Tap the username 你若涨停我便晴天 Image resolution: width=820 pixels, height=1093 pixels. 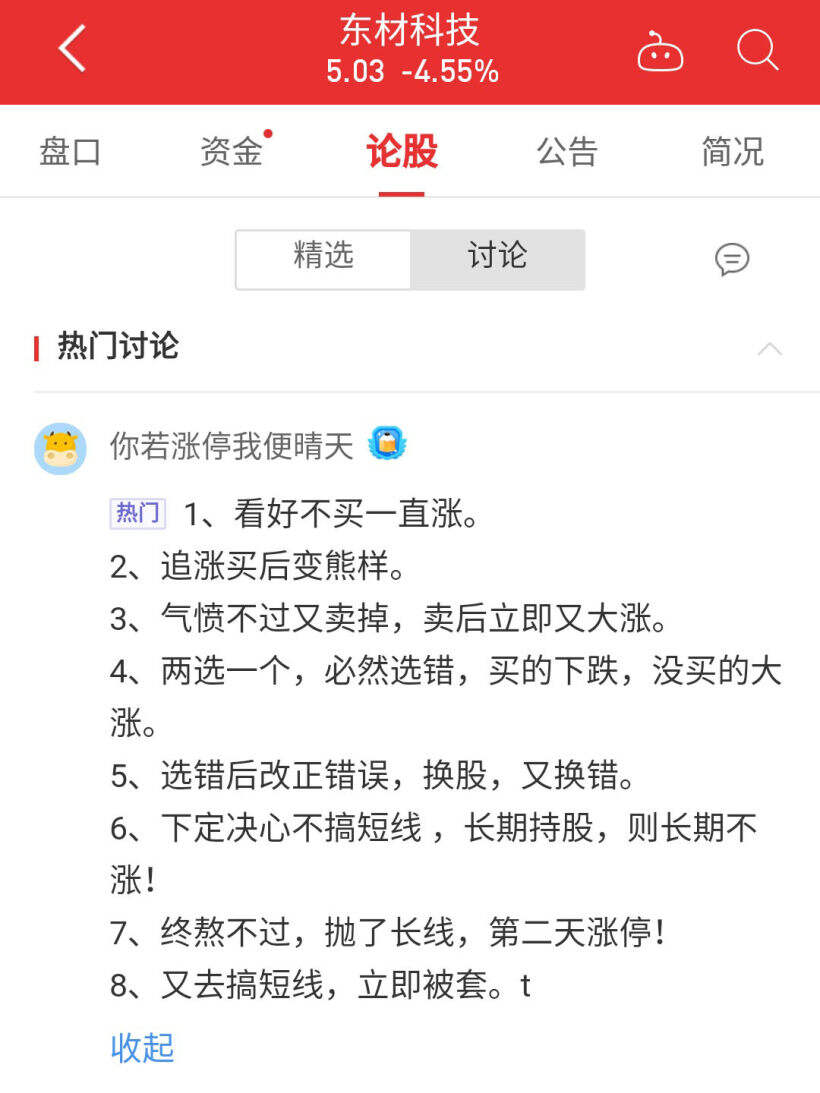(233, 446)
